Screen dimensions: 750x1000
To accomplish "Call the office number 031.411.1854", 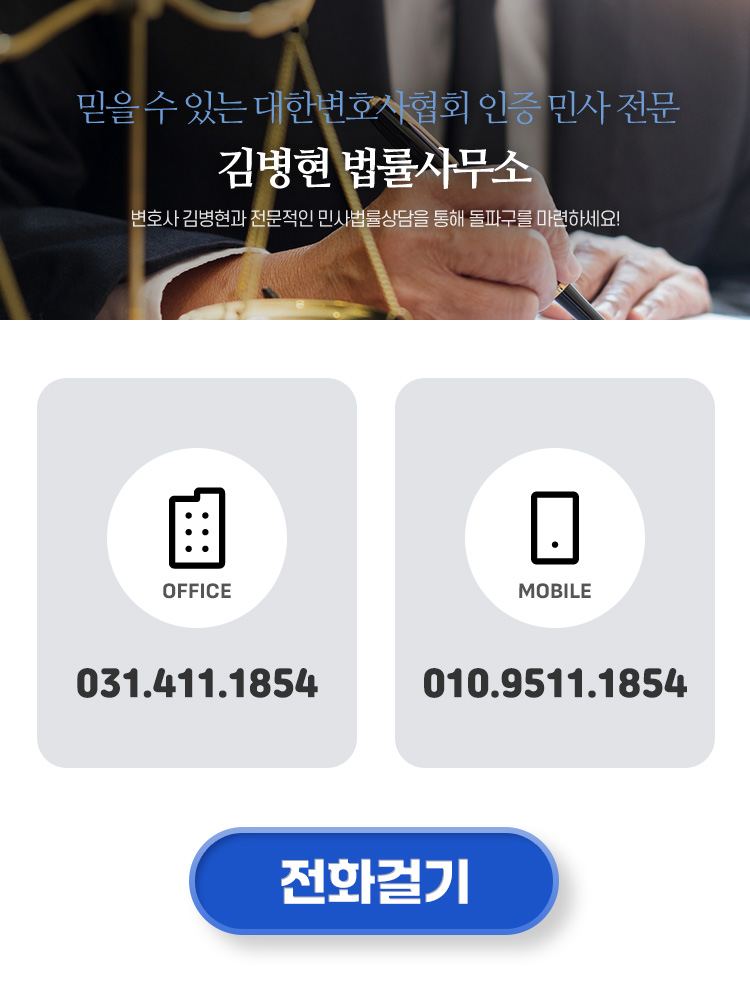I will 197,684.
